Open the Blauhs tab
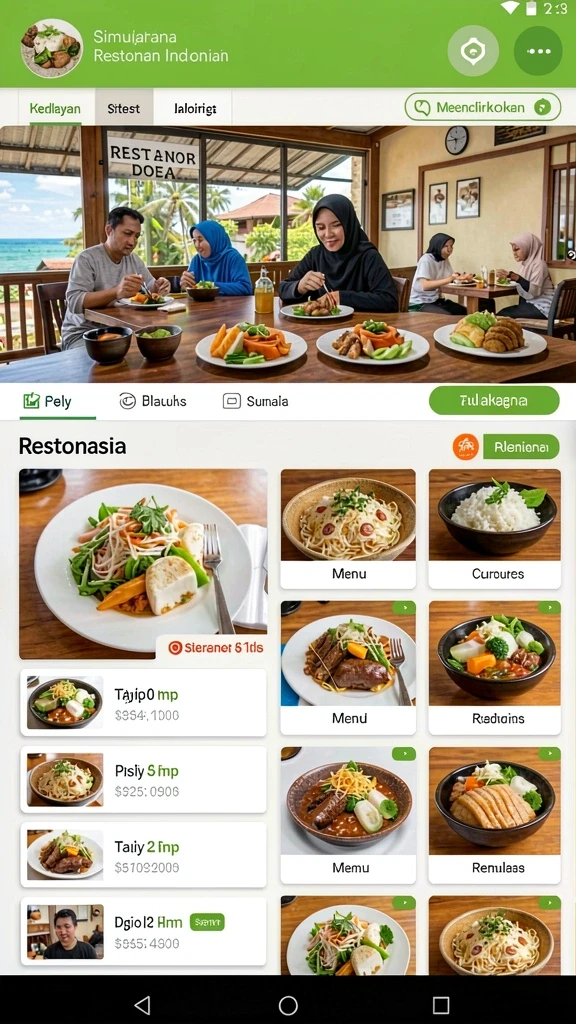The height and width of the screenshot is (1024, 576). [x=153, y=401]
